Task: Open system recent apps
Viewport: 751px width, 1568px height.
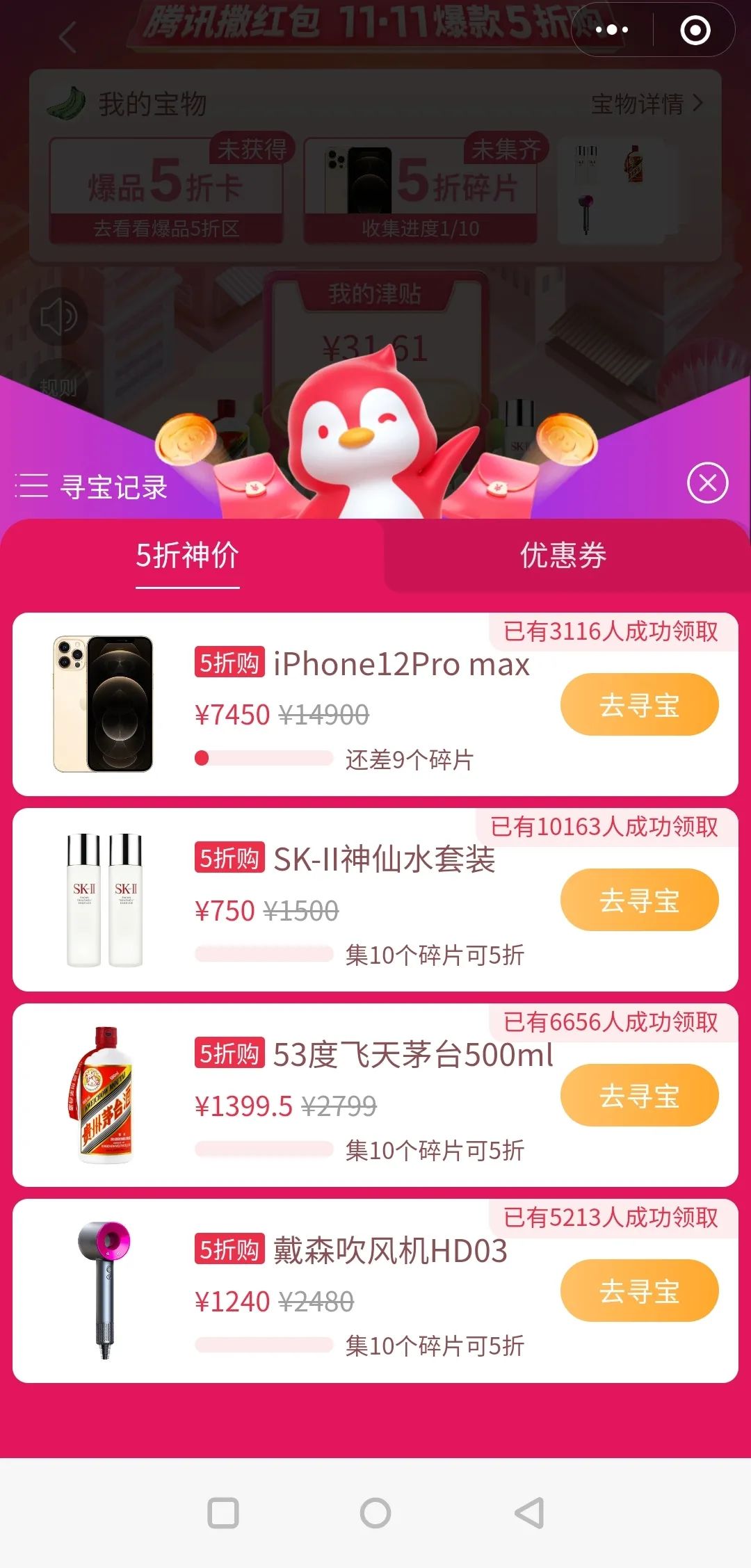Action: coord(223,1512)
